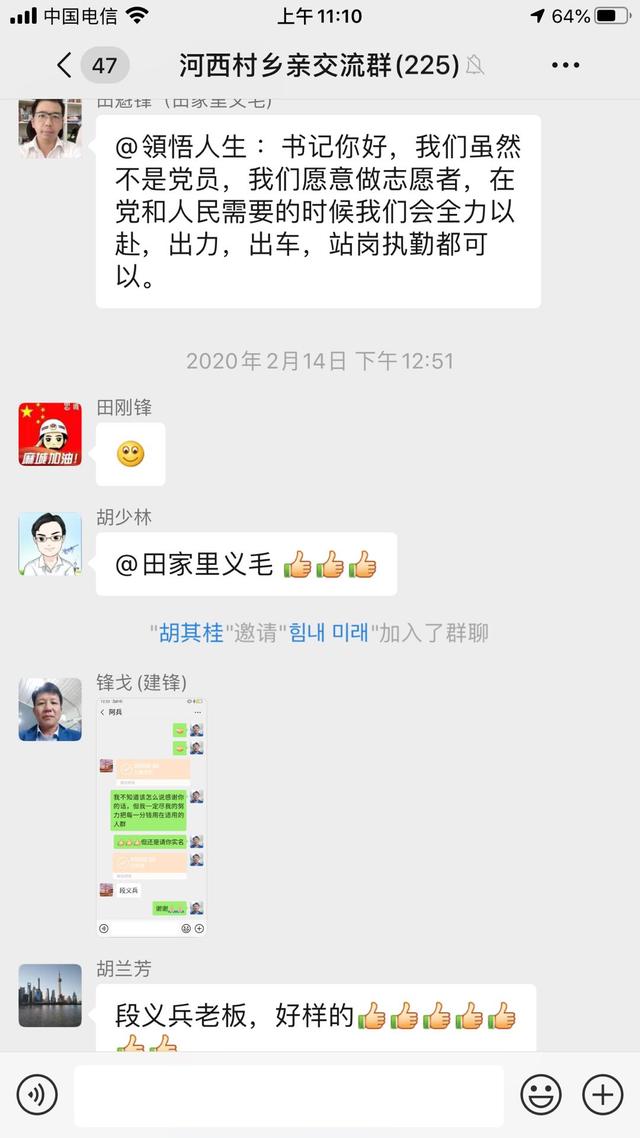This screenshot has width=640, height=1138.
Task: Open the emoji sticker panel
Action: click(x=541, y=1095)
